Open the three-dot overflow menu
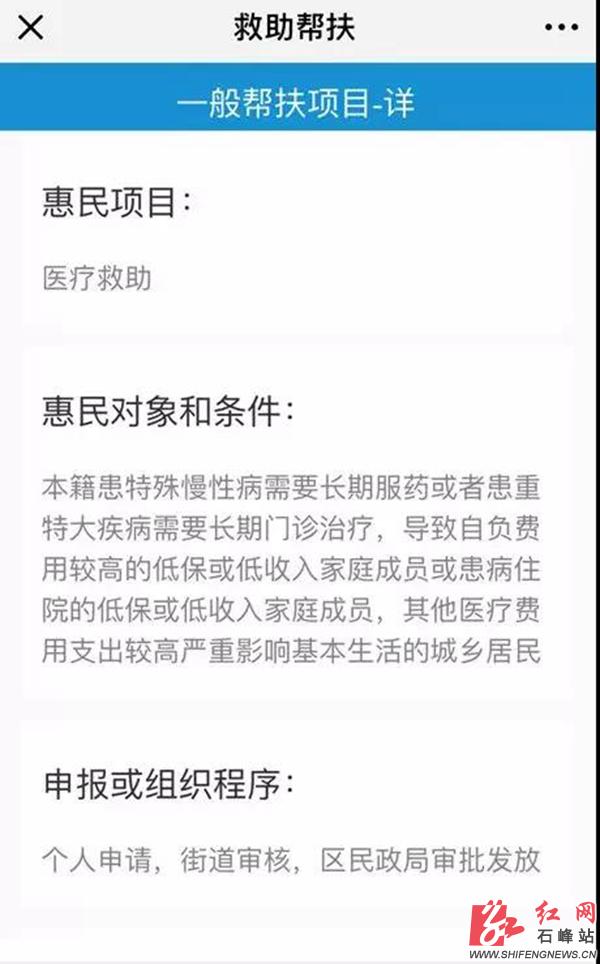Image resolution: width=600 pixels, height=964 pixels. (x=561, y=28)
